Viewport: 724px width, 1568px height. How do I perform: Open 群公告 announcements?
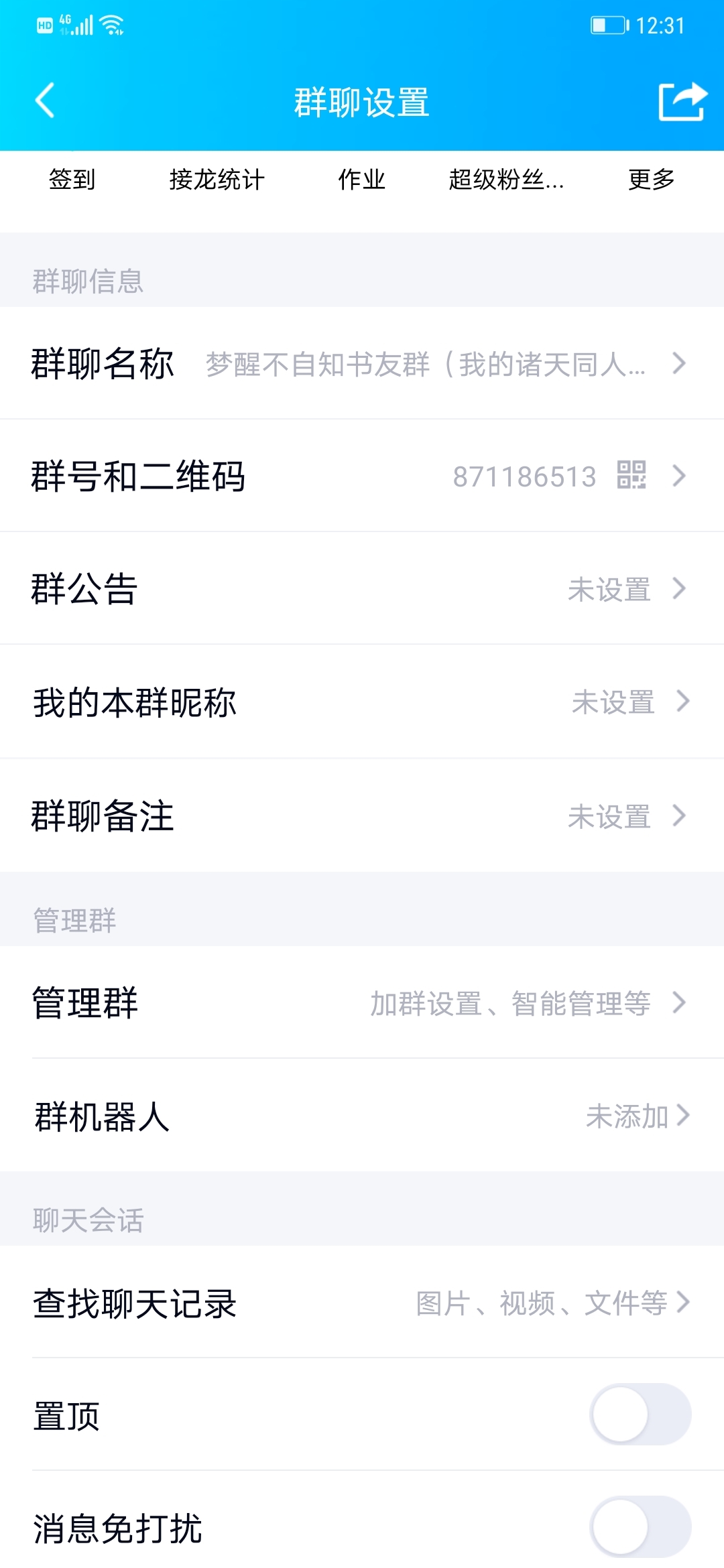point(362,588)
